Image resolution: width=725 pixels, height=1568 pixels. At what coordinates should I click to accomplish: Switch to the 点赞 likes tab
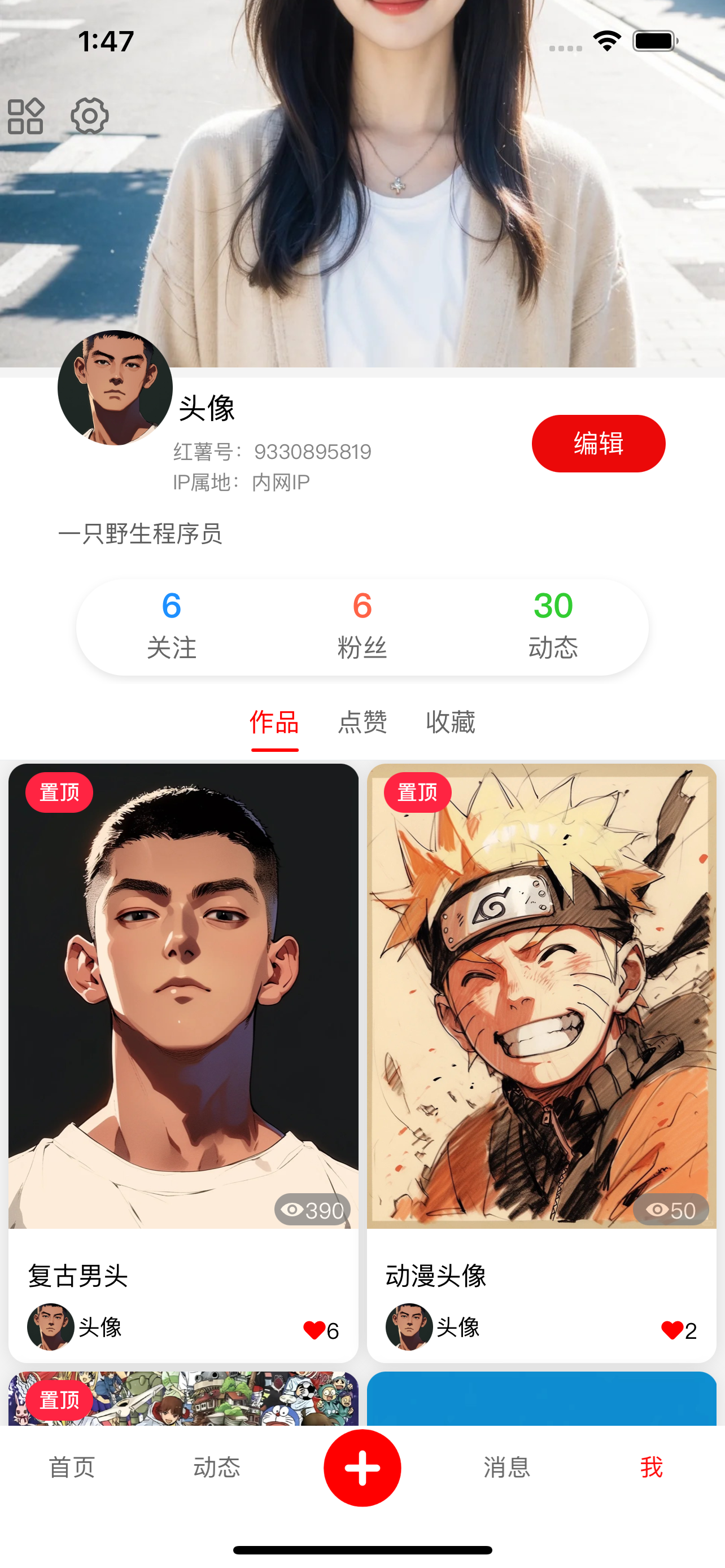point(362,722)
